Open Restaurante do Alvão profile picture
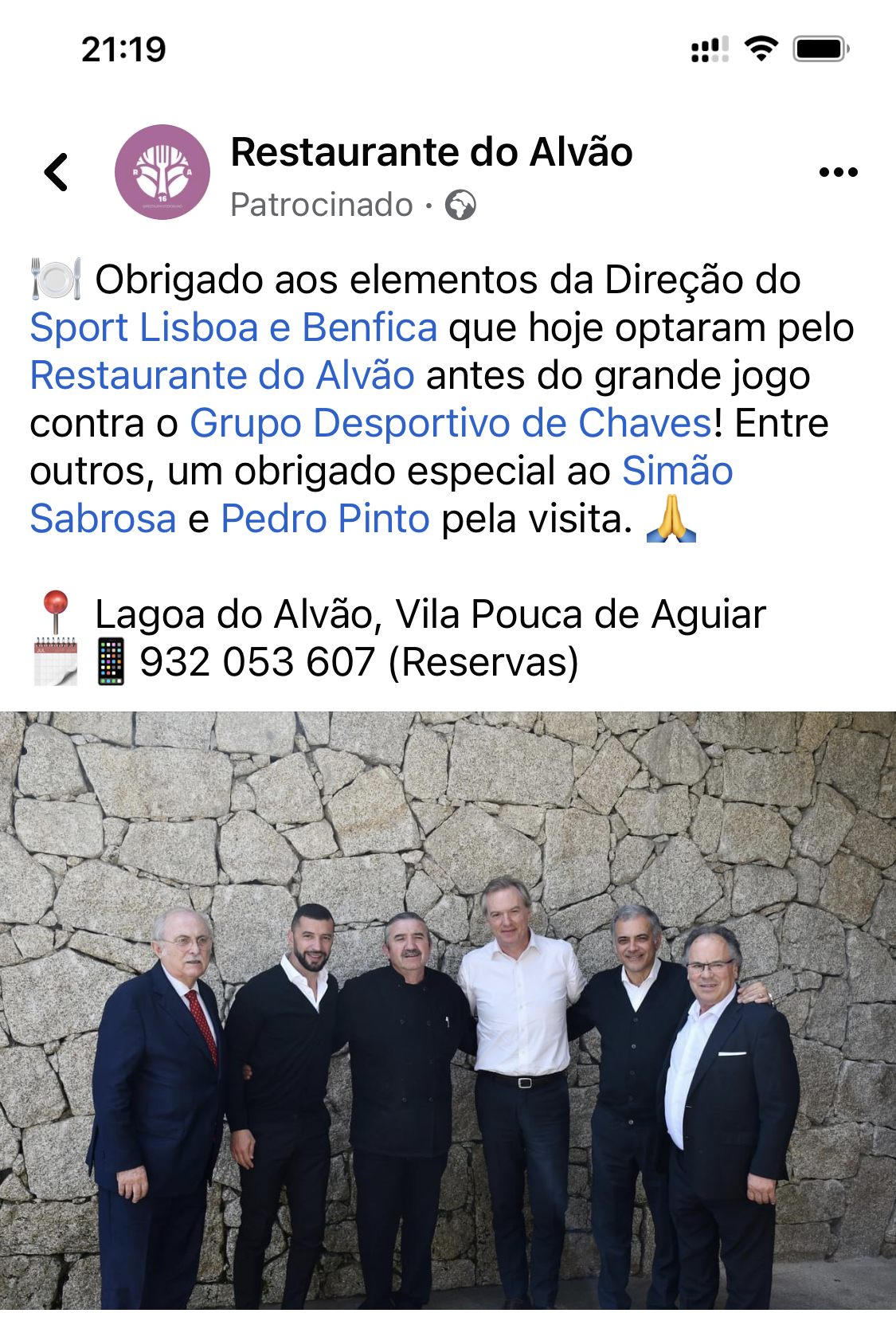This screenshot has height=1317, width=896. tap(162, 172)
